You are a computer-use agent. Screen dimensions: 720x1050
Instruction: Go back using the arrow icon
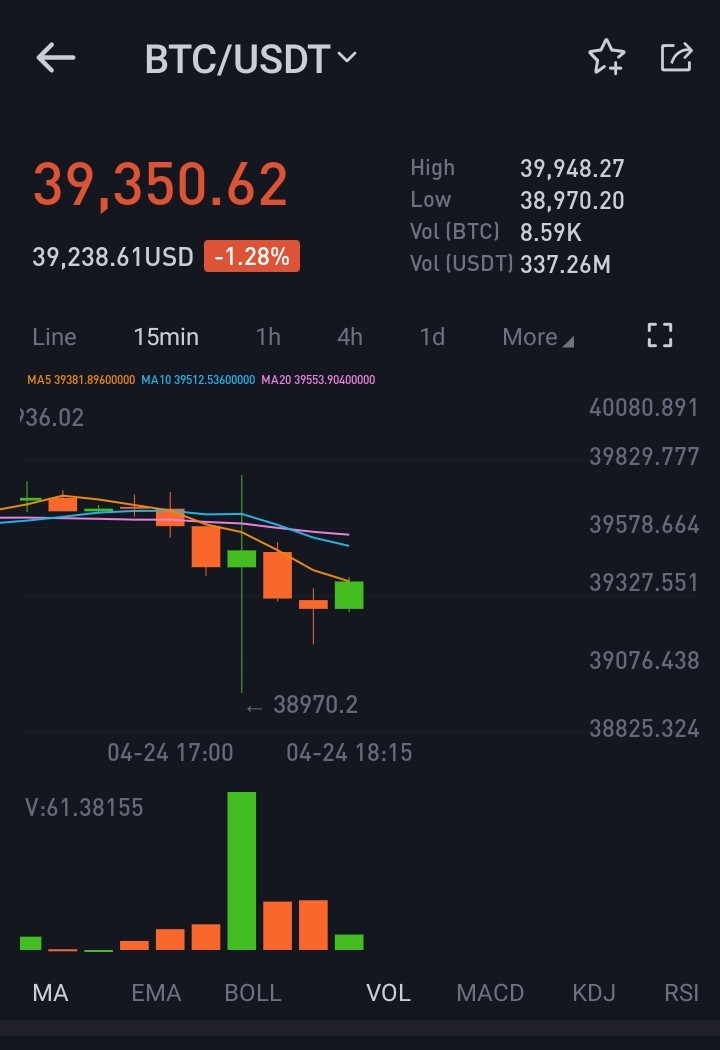56,58
